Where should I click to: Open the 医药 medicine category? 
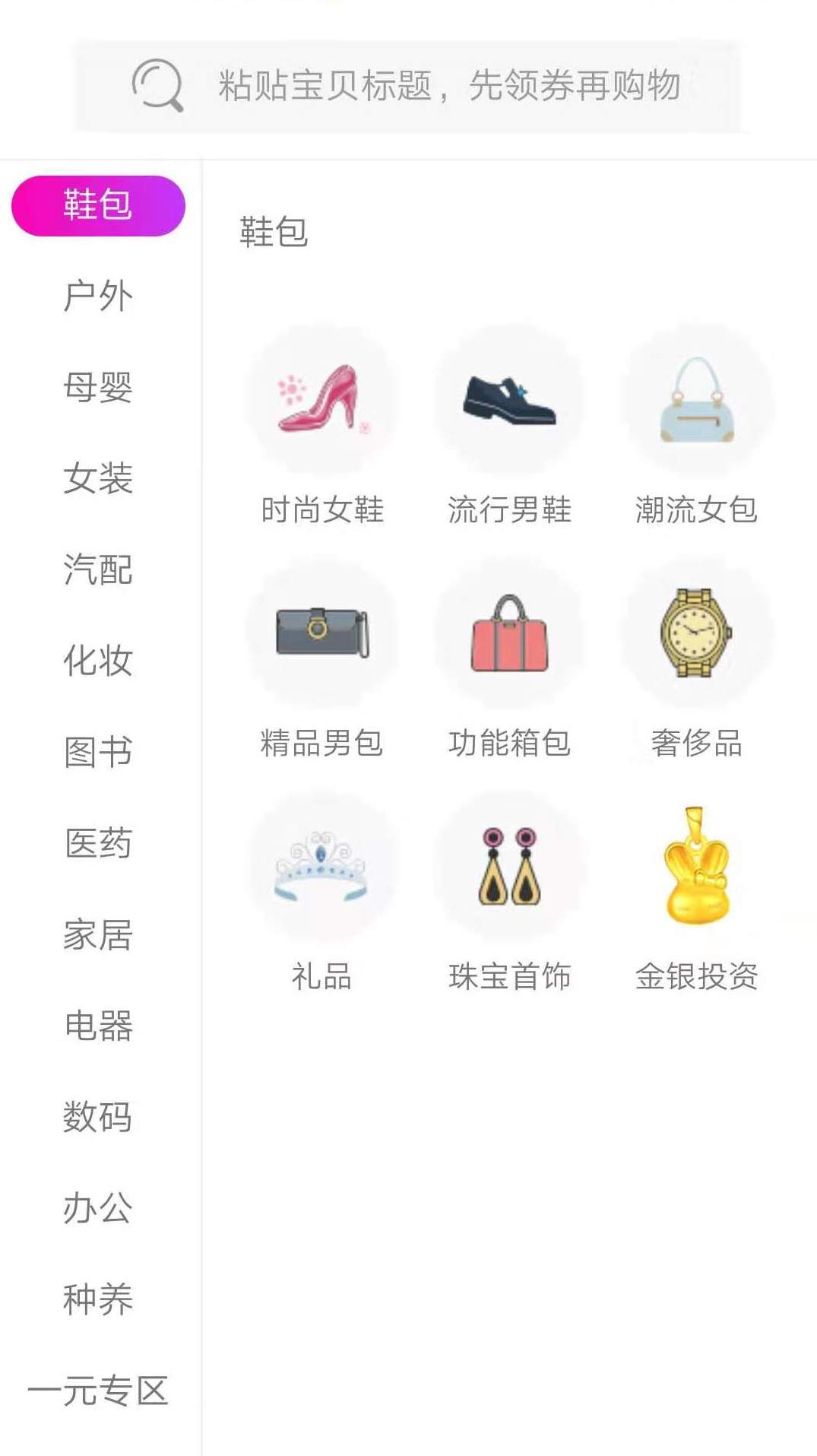[x=97, y=844]
